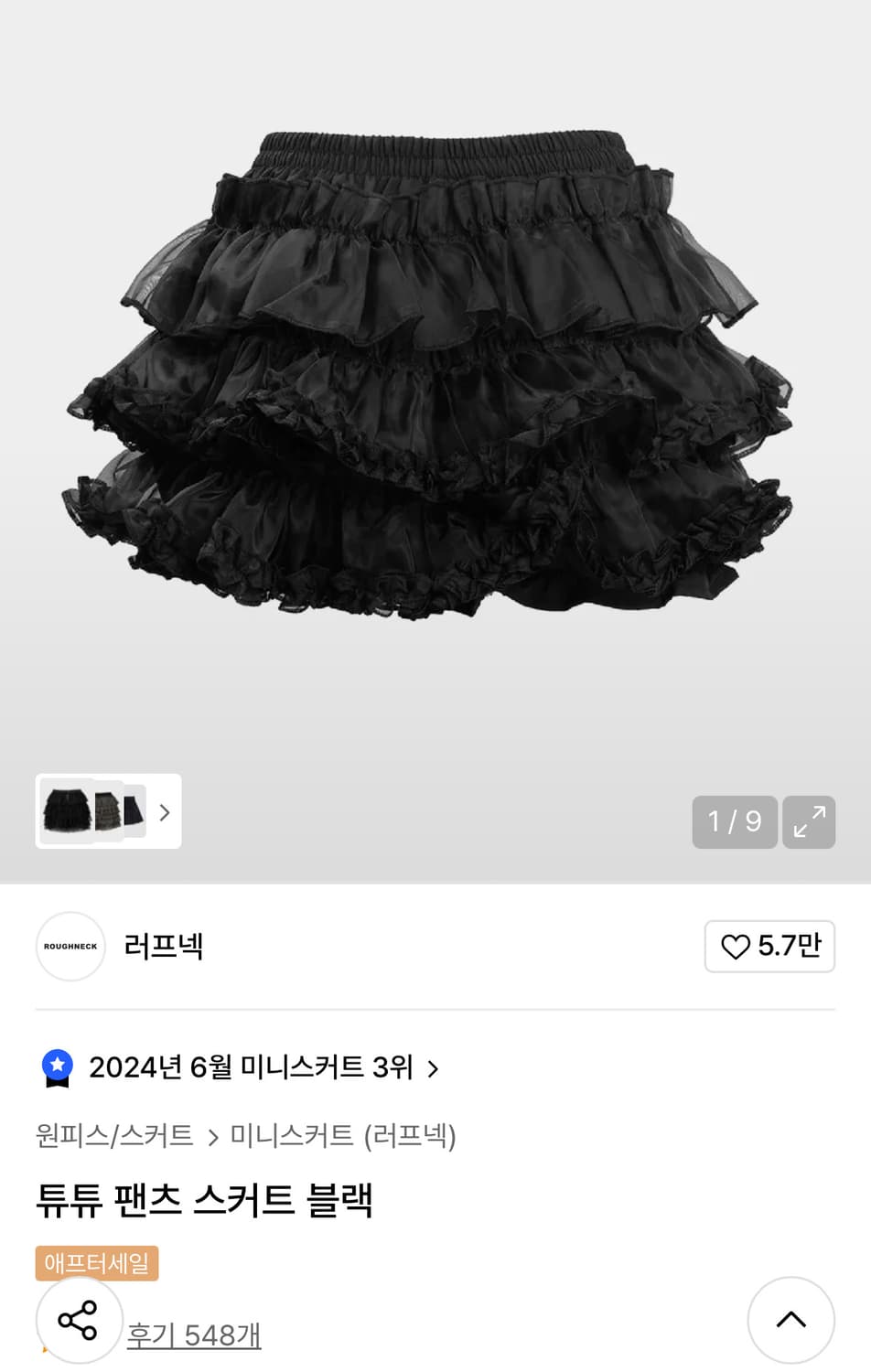Open 미니스커트 (러프넥) category link
Screen dimensions: 871x1372
click(x=342, y=1135)
